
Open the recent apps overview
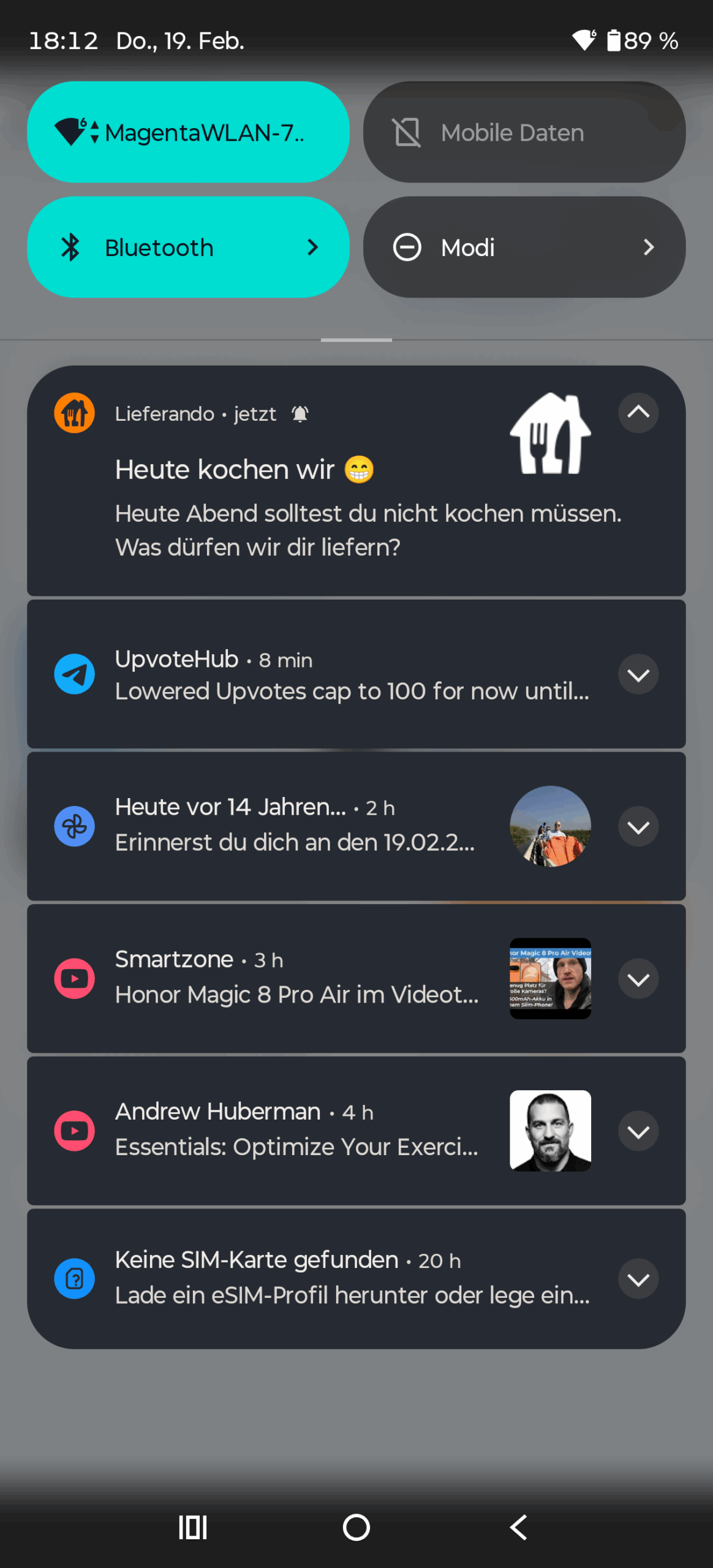pyautogui.click(x=193, y=1528)
